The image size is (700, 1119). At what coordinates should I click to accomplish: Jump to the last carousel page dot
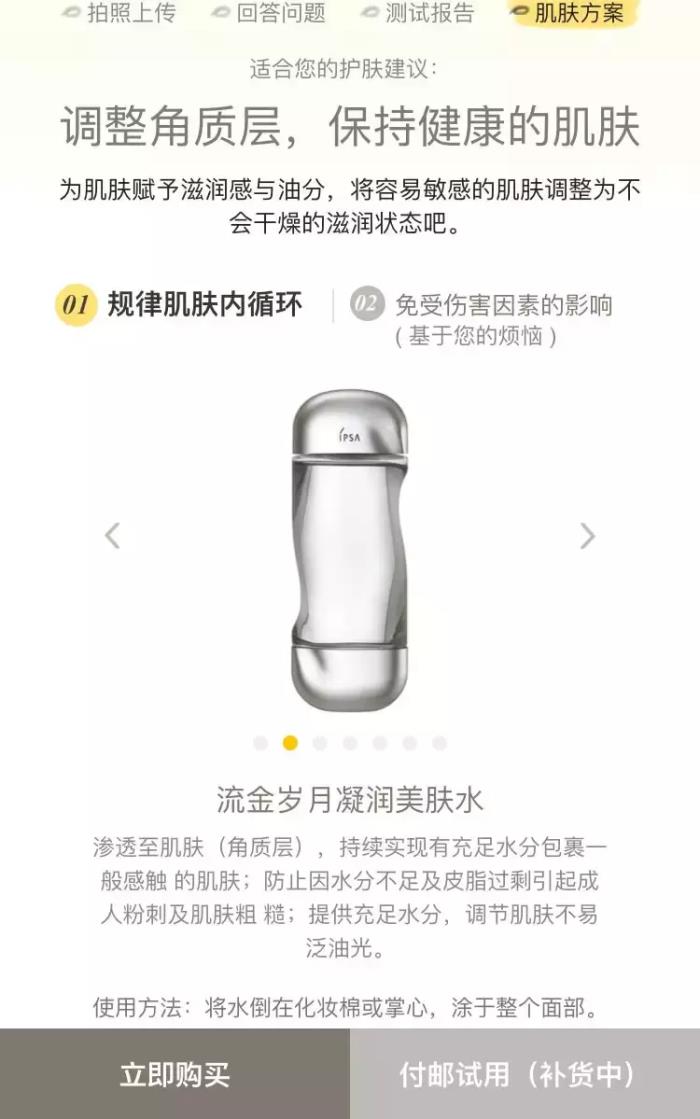coord(439,743)
